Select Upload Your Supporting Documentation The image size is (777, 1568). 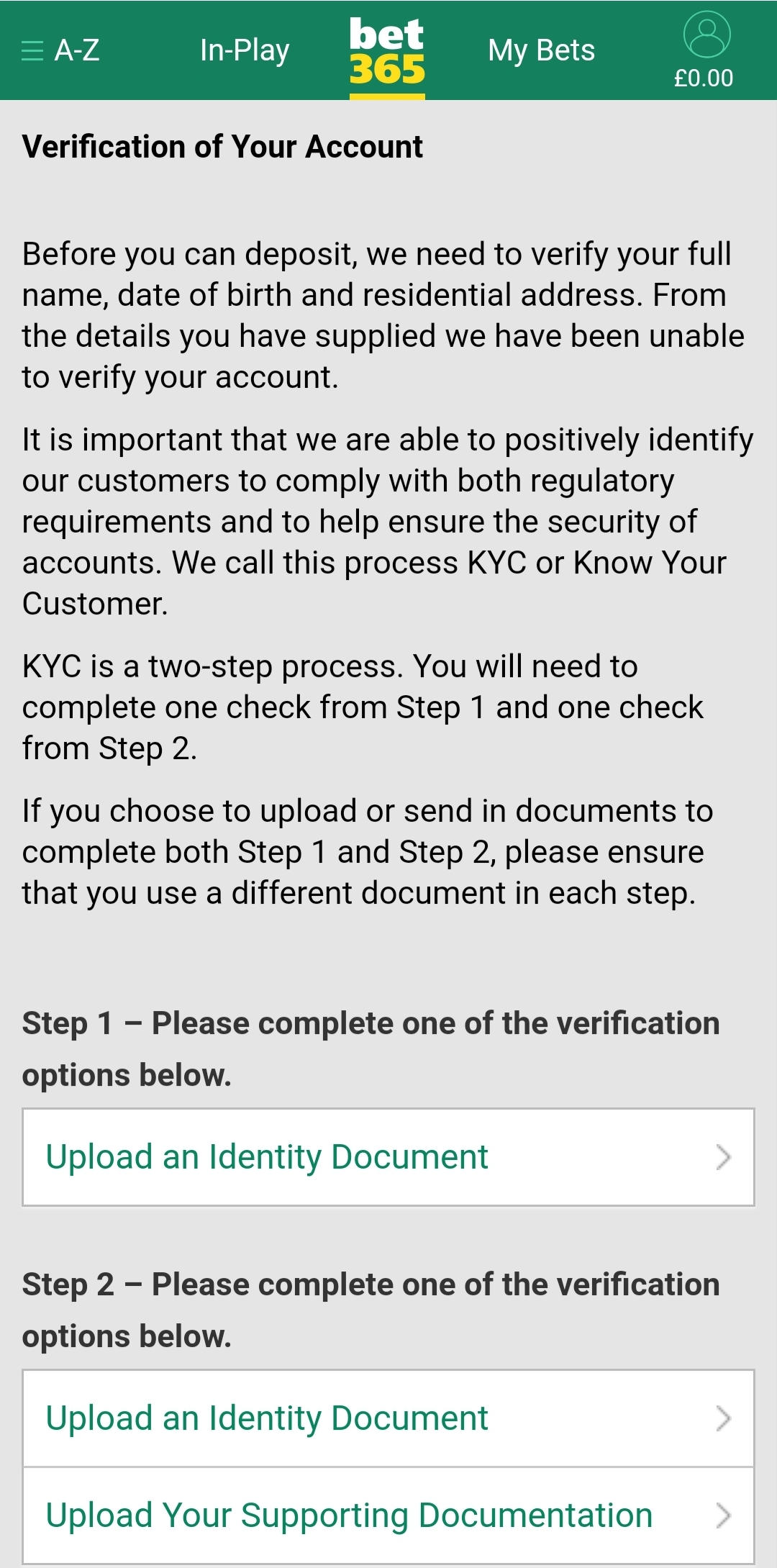click(x=388, y=1515)
